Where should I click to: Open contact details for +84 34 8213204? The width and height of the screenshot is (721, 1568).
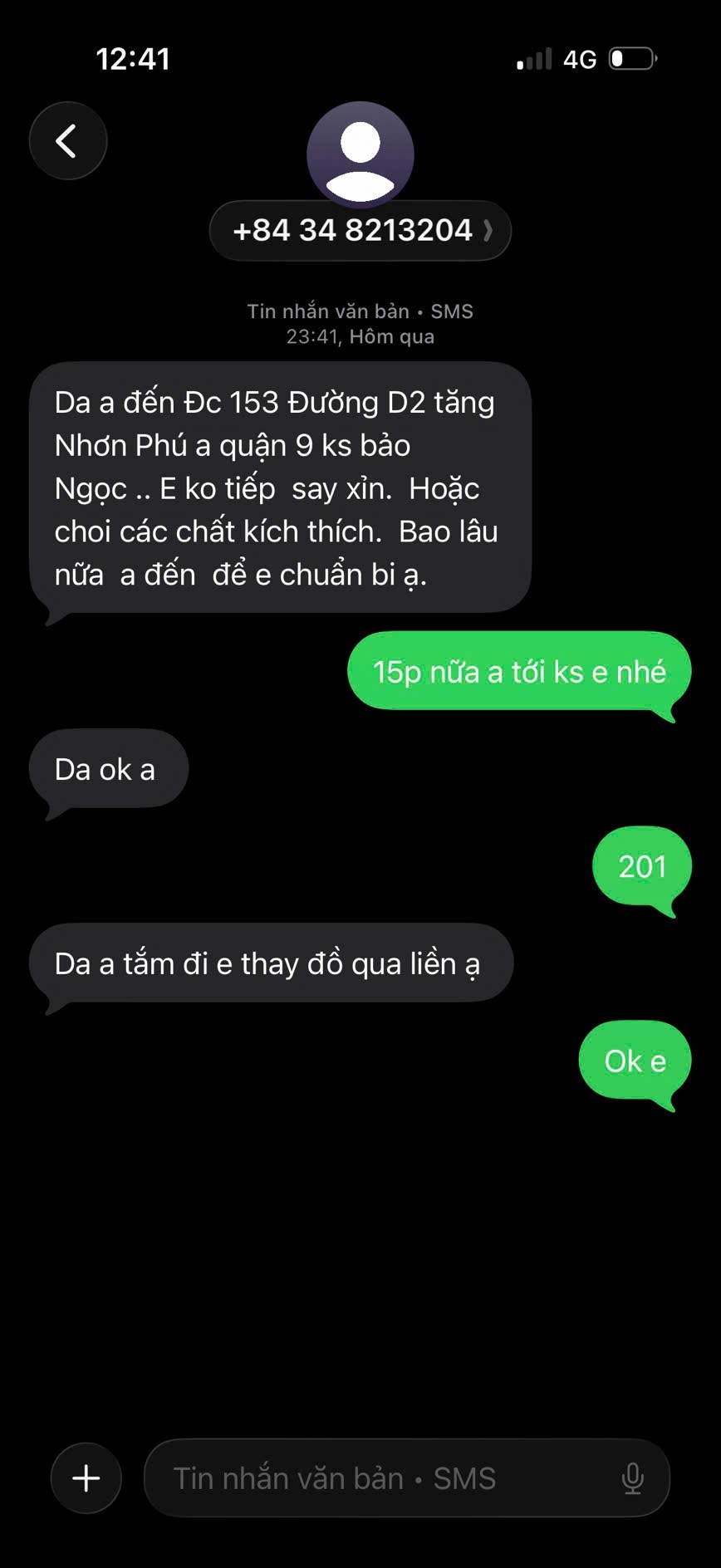click(360, 230)
